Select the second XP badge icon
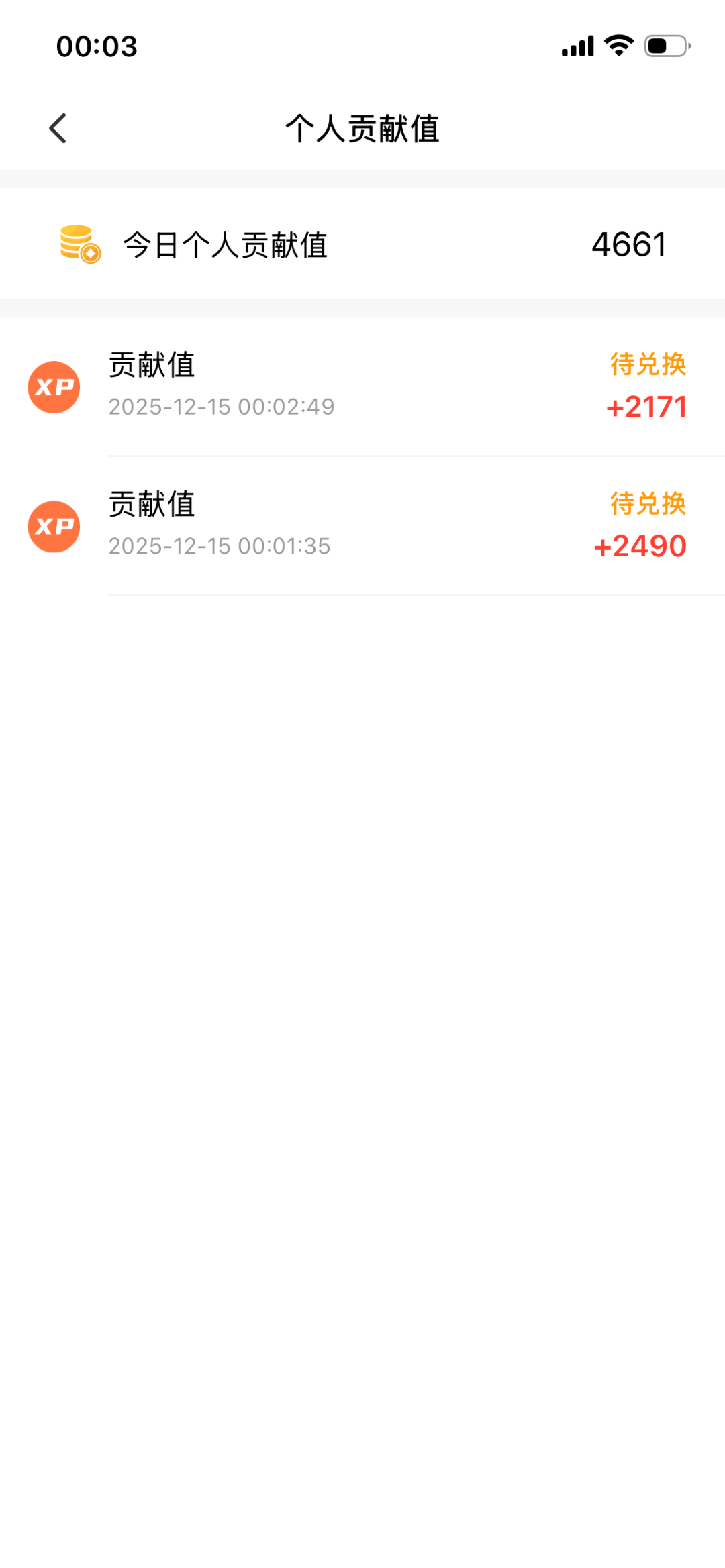The image size is (725, 1568). tap(54, 526)
